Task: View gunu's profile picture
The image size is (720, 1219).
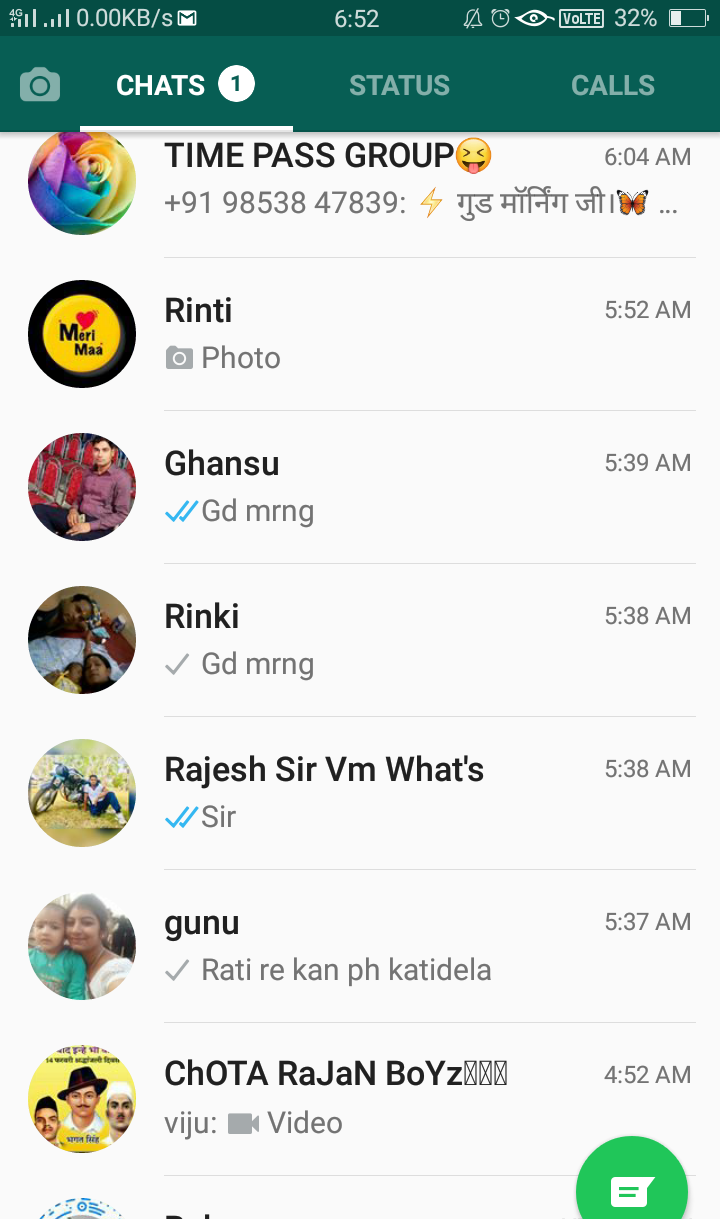Action: click(82, 946)
